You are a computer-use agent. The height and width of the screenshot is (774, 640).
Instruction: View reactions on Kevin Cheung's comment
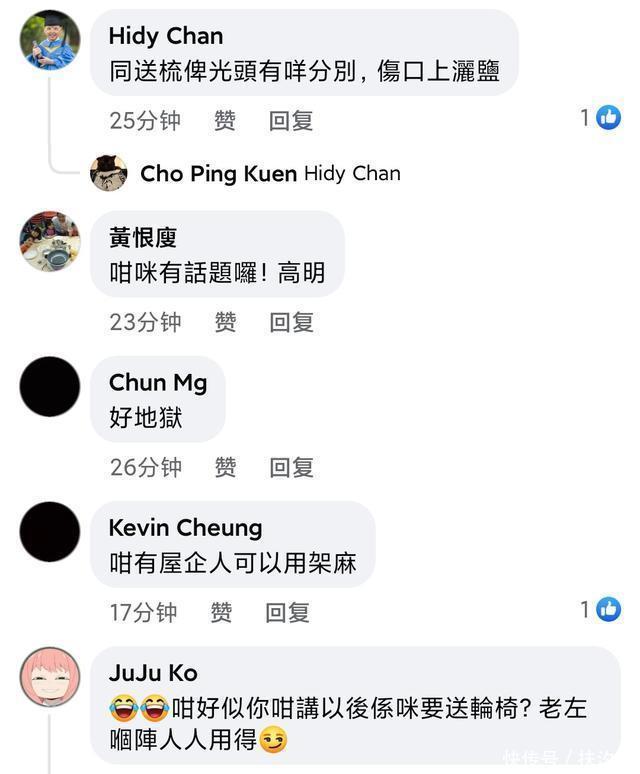601,609
